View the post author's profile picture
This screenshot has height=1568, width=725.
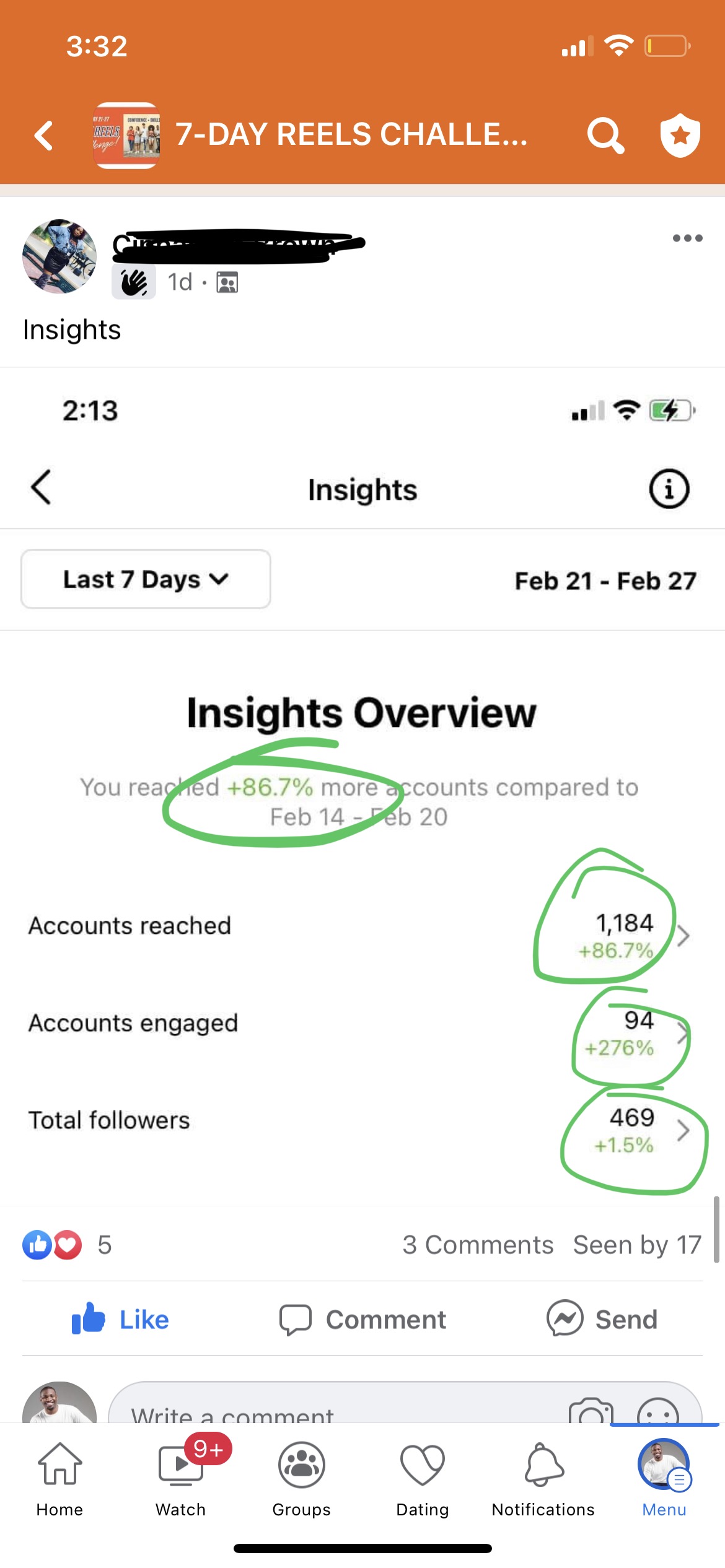[59, 256]
